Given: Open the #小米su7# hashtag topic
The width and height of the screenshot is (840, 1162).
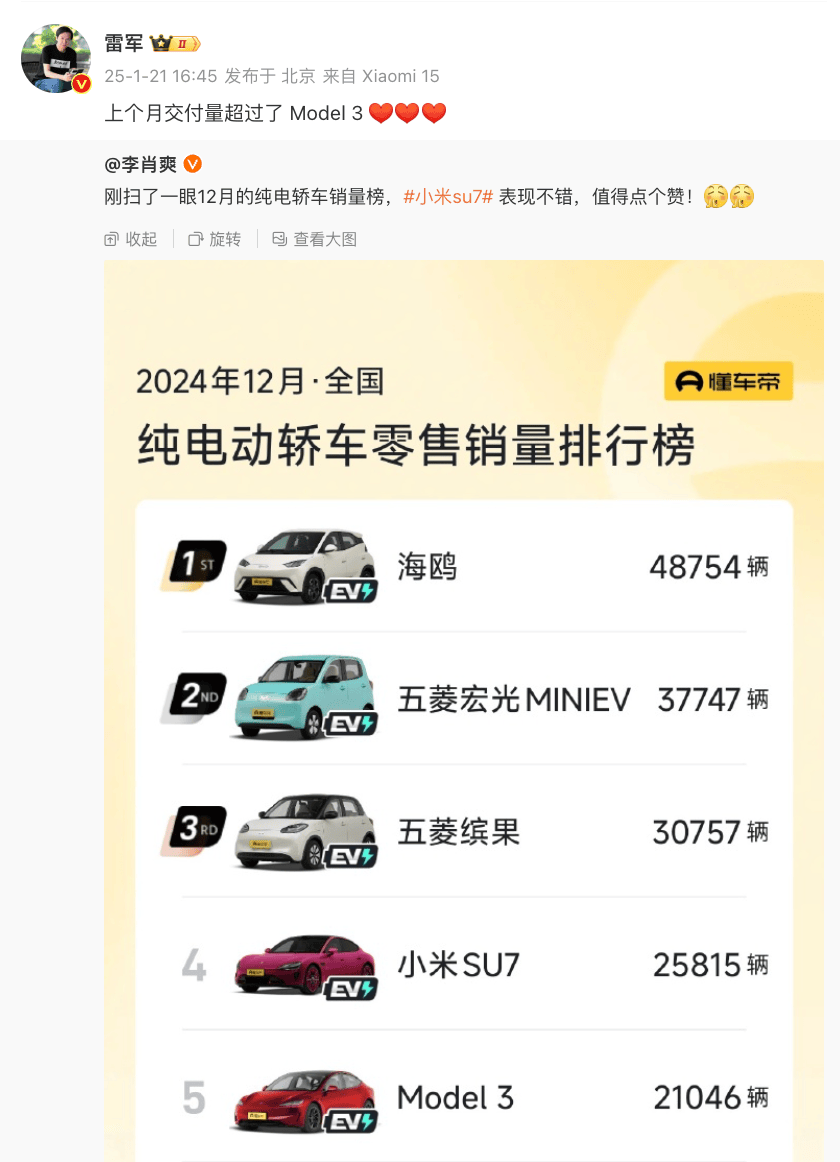Looking at the screenshot, I should coord(448,197).
